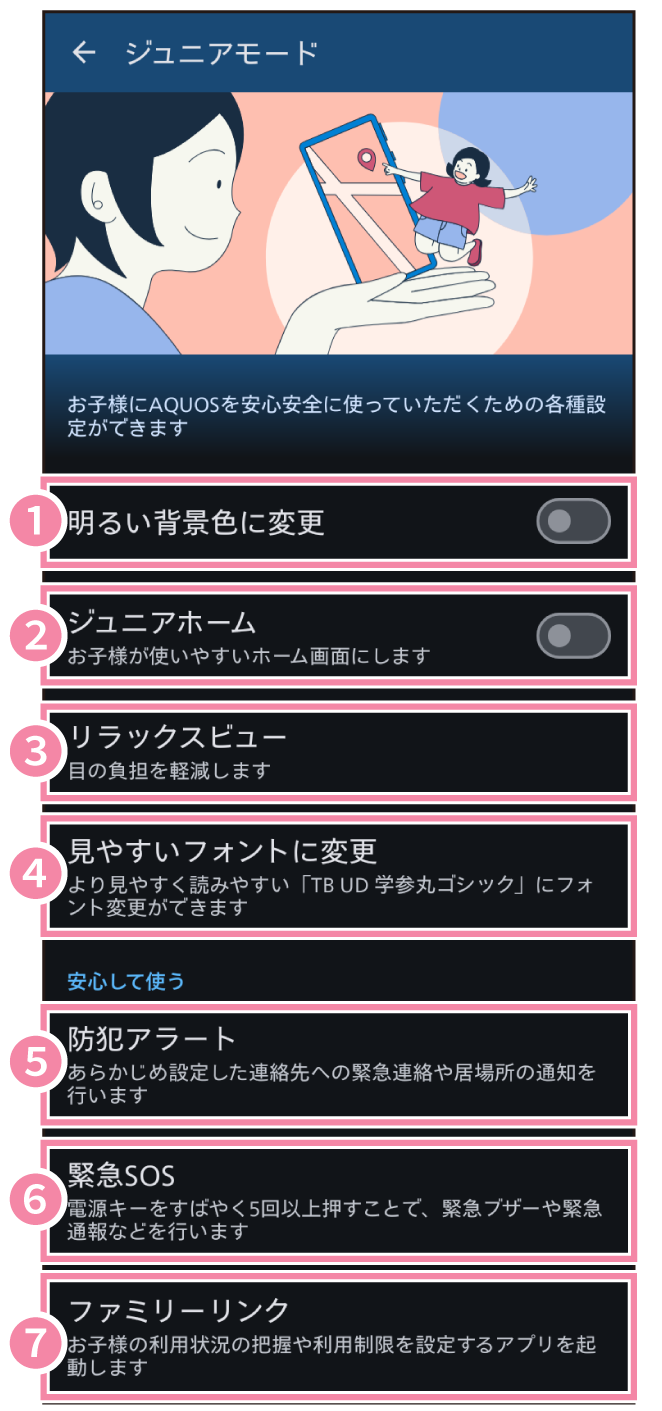Go back from ジュニアモード screen
Viewport: 662px width, 1411px height.
coord(84,54)
